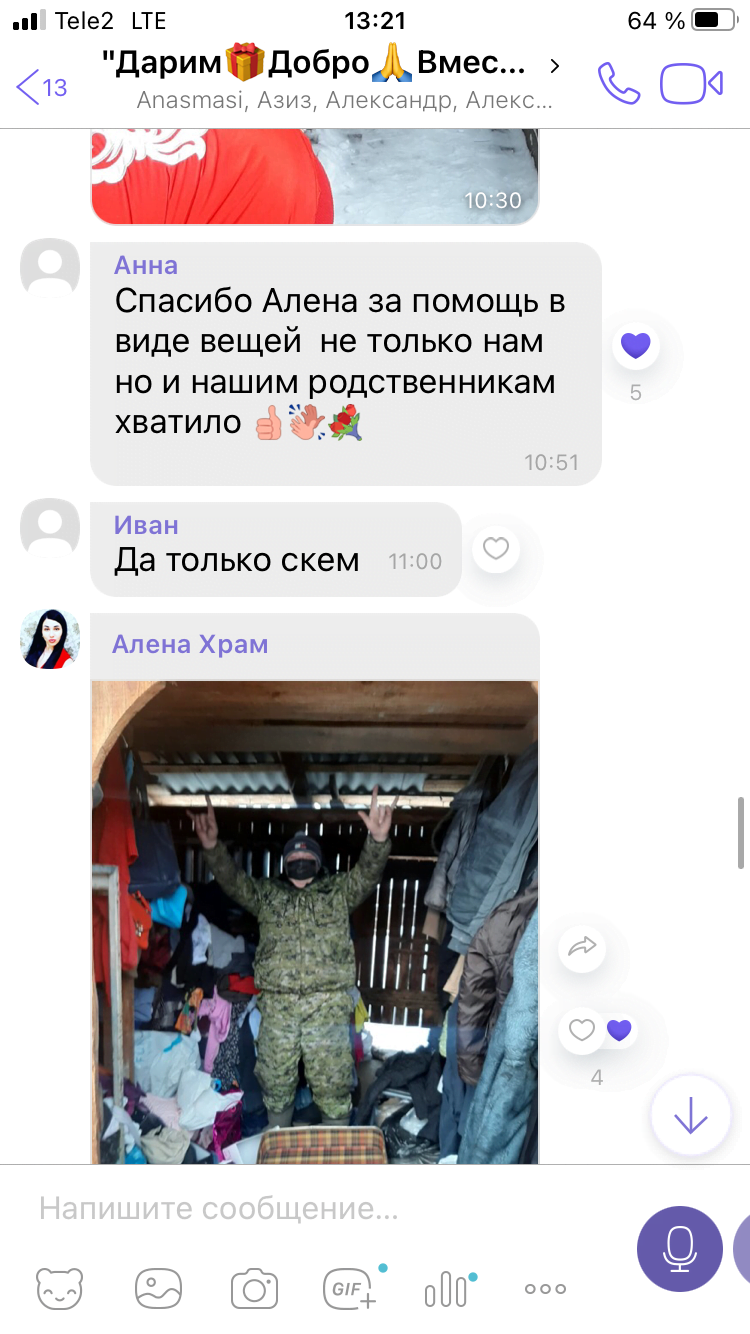This screenshot has width=750, height=1334.
Task: Create a poll with the chart icon
Action: point(446,1289)
